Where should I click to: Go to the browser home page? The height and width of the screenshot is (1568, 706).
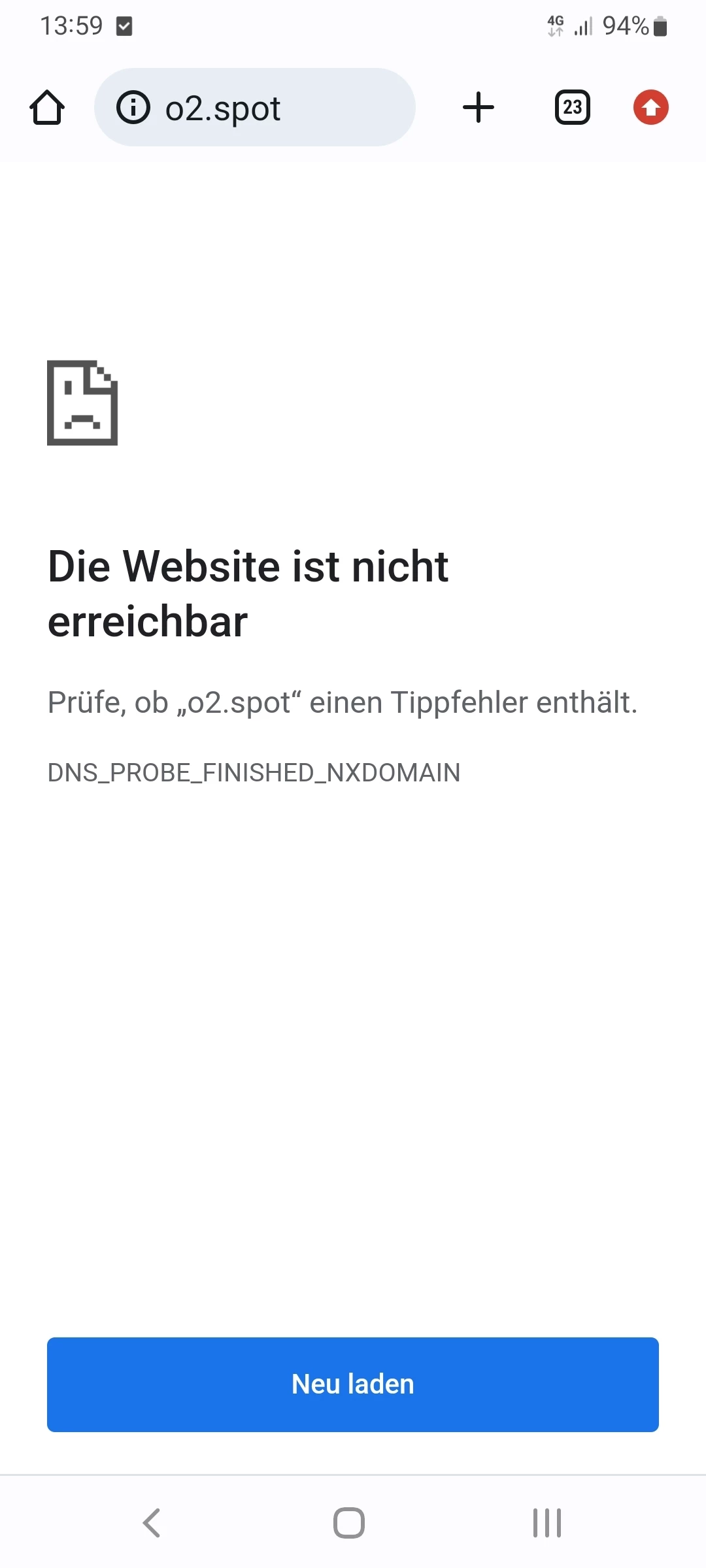[47, 107]
